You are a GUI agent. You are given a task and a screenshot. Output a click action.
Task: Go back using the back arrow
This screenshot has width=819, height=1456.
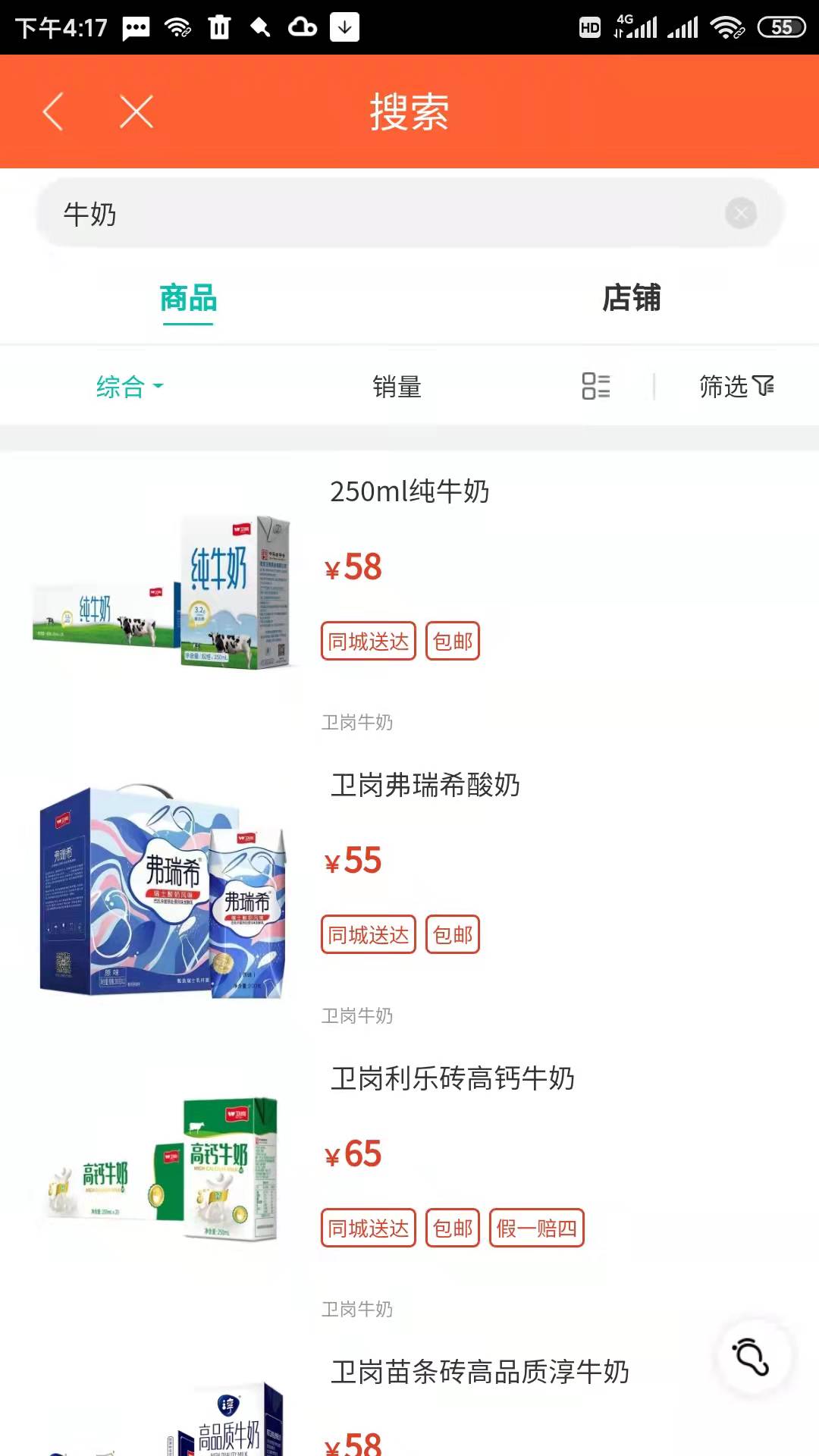pyautogui.click(x=52, y=111)
